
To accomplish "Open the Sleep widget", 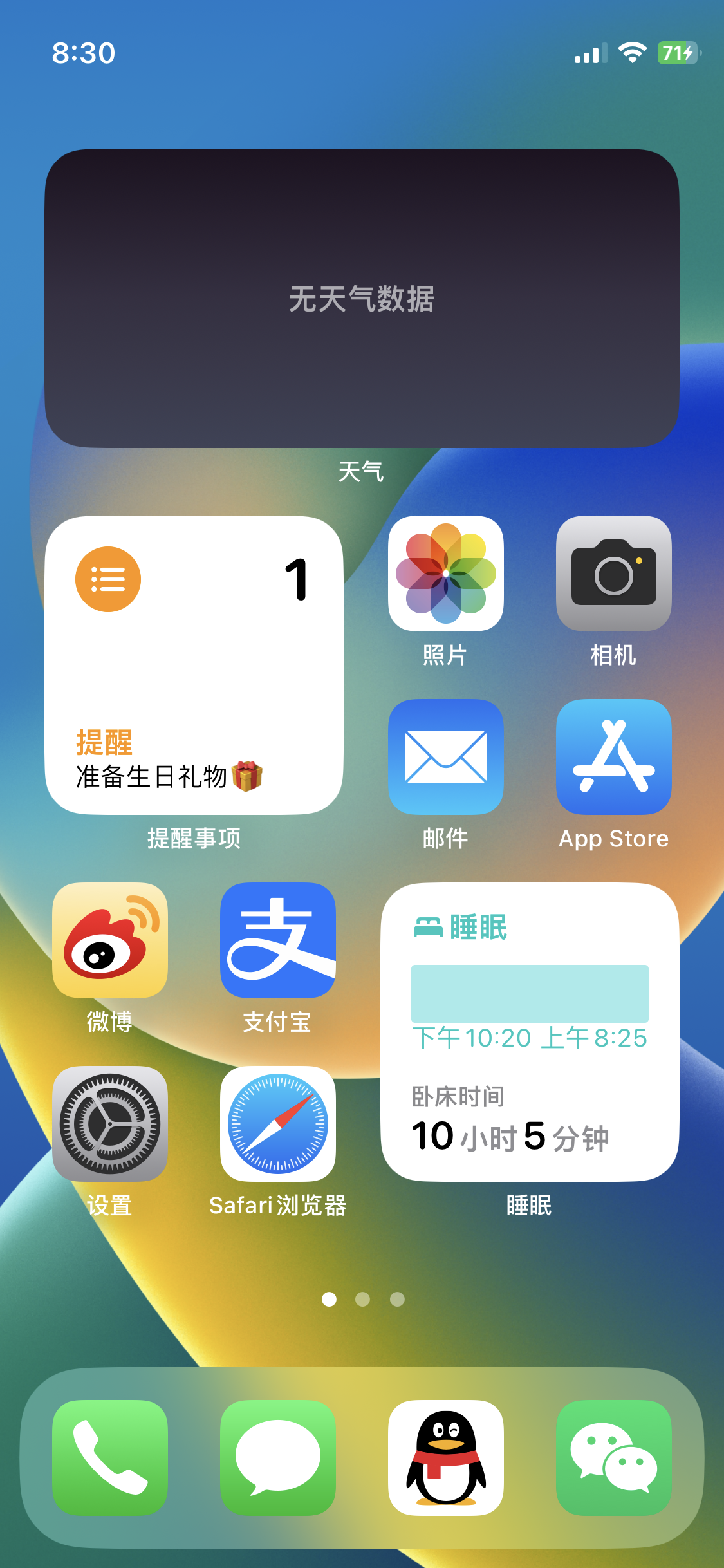I will coord(530,1032).
